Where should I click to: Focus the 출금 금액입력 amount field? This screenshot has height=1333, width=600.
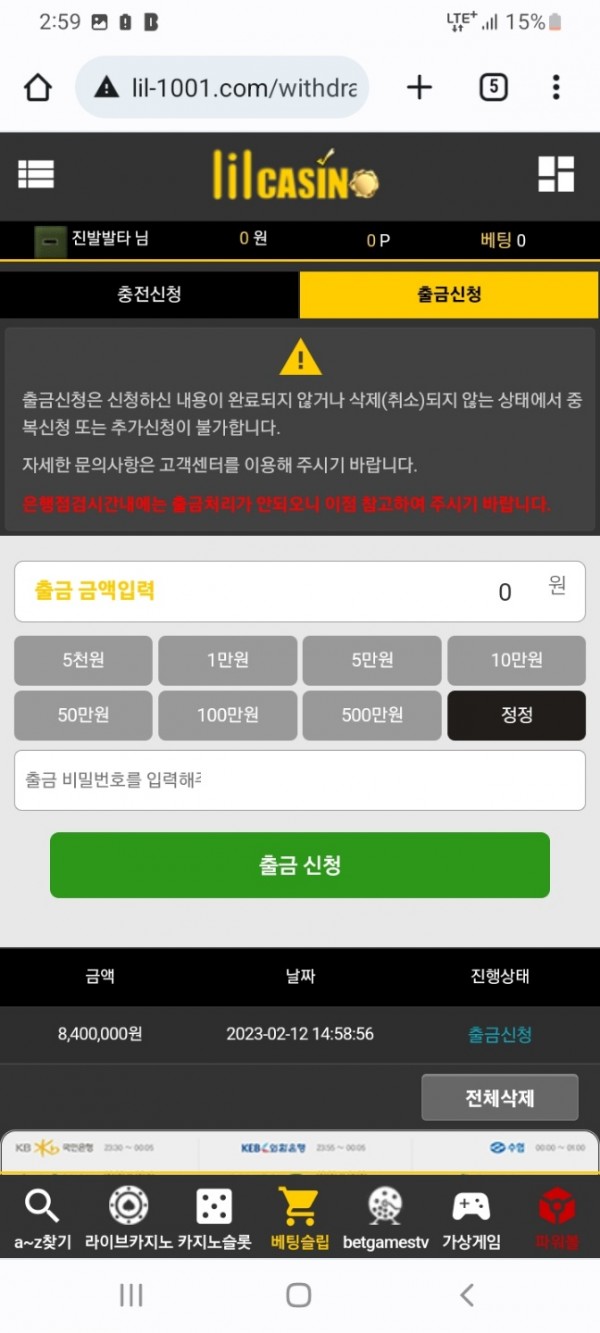[299, 591]
